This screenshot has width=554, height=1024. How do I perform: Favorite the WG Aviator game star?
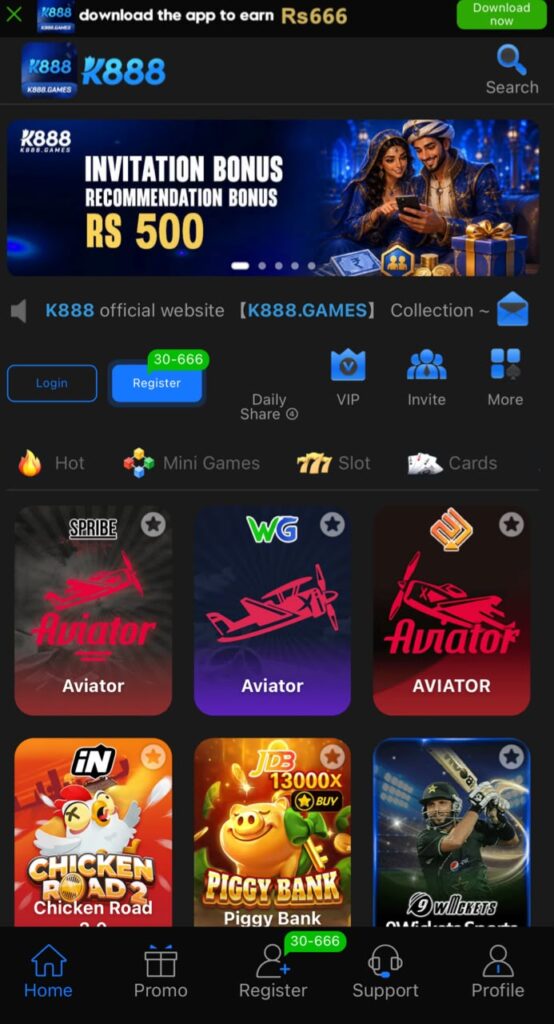332,524
